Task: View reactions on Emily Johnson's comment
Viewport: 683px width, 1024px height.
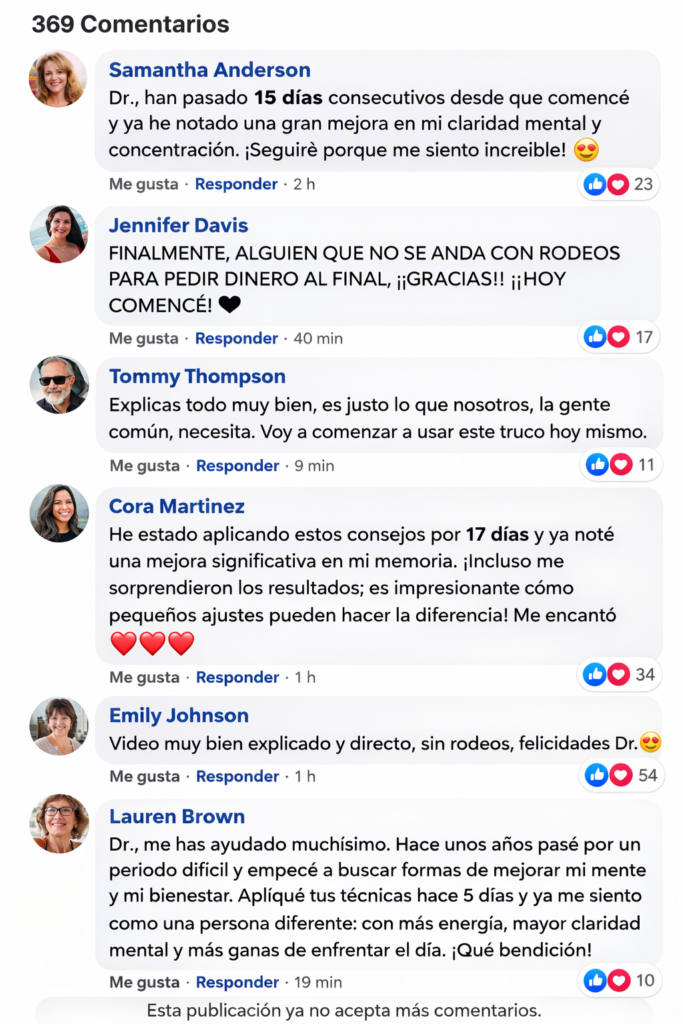Action: pos(620,775)
